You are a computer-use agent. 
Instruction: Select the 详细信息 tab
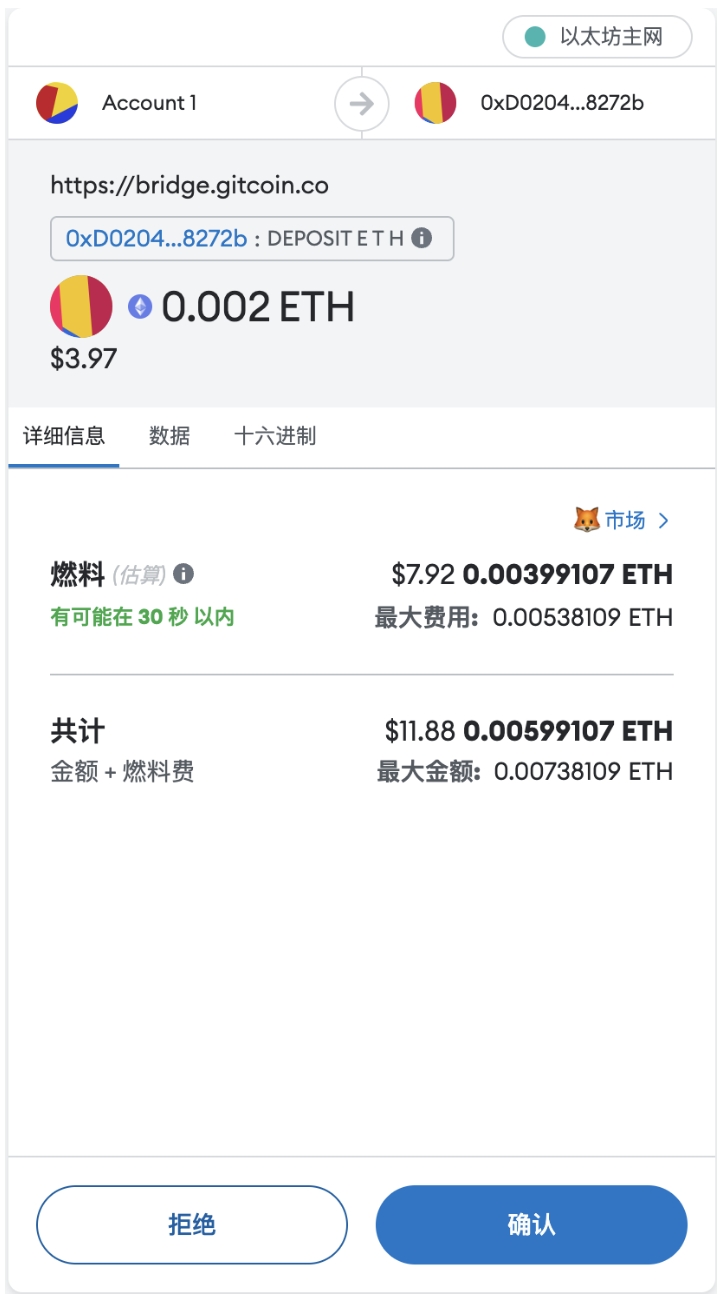(64, 436)
